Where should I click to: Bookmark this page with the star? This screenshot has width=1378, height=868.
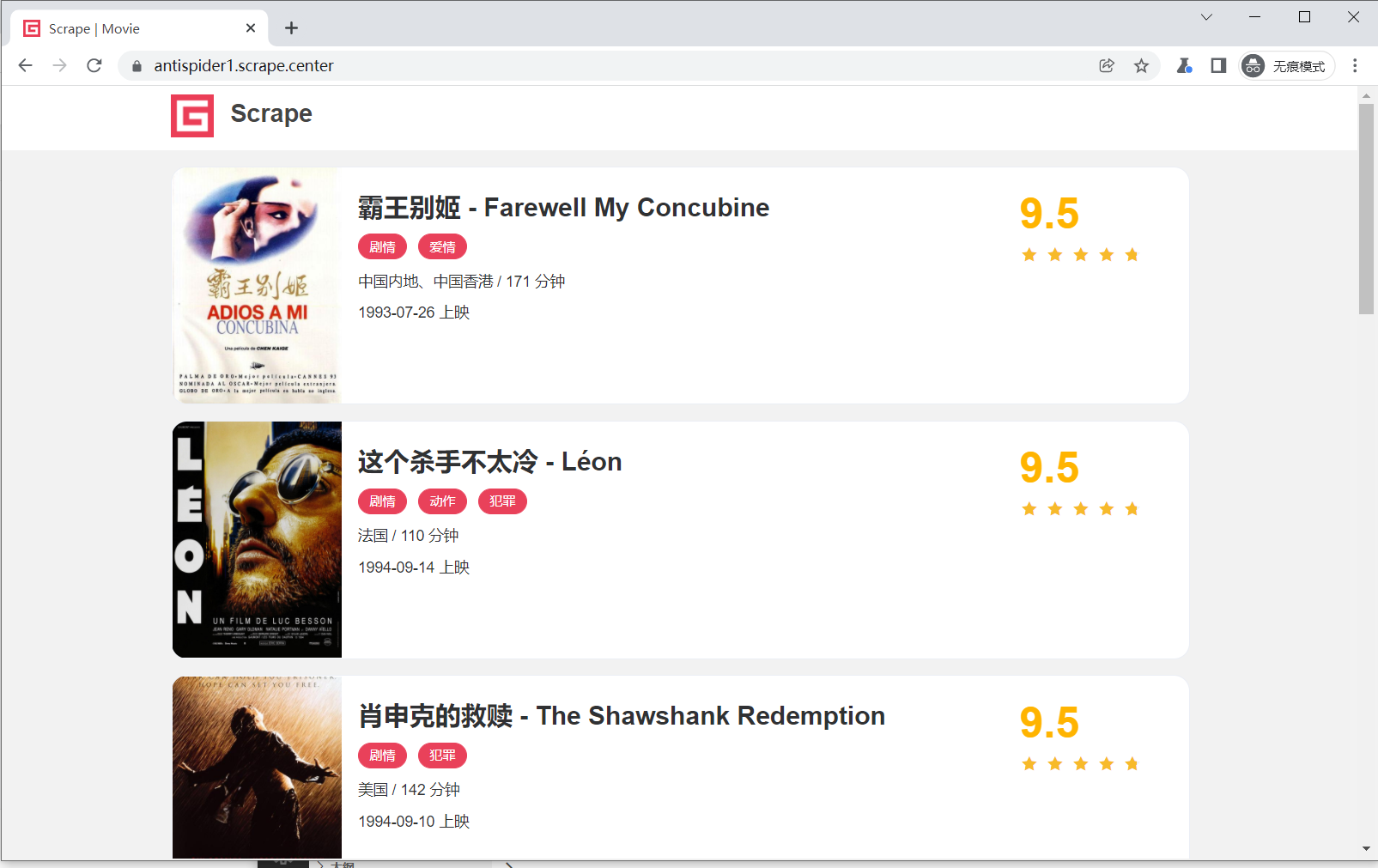[1141, 65]
